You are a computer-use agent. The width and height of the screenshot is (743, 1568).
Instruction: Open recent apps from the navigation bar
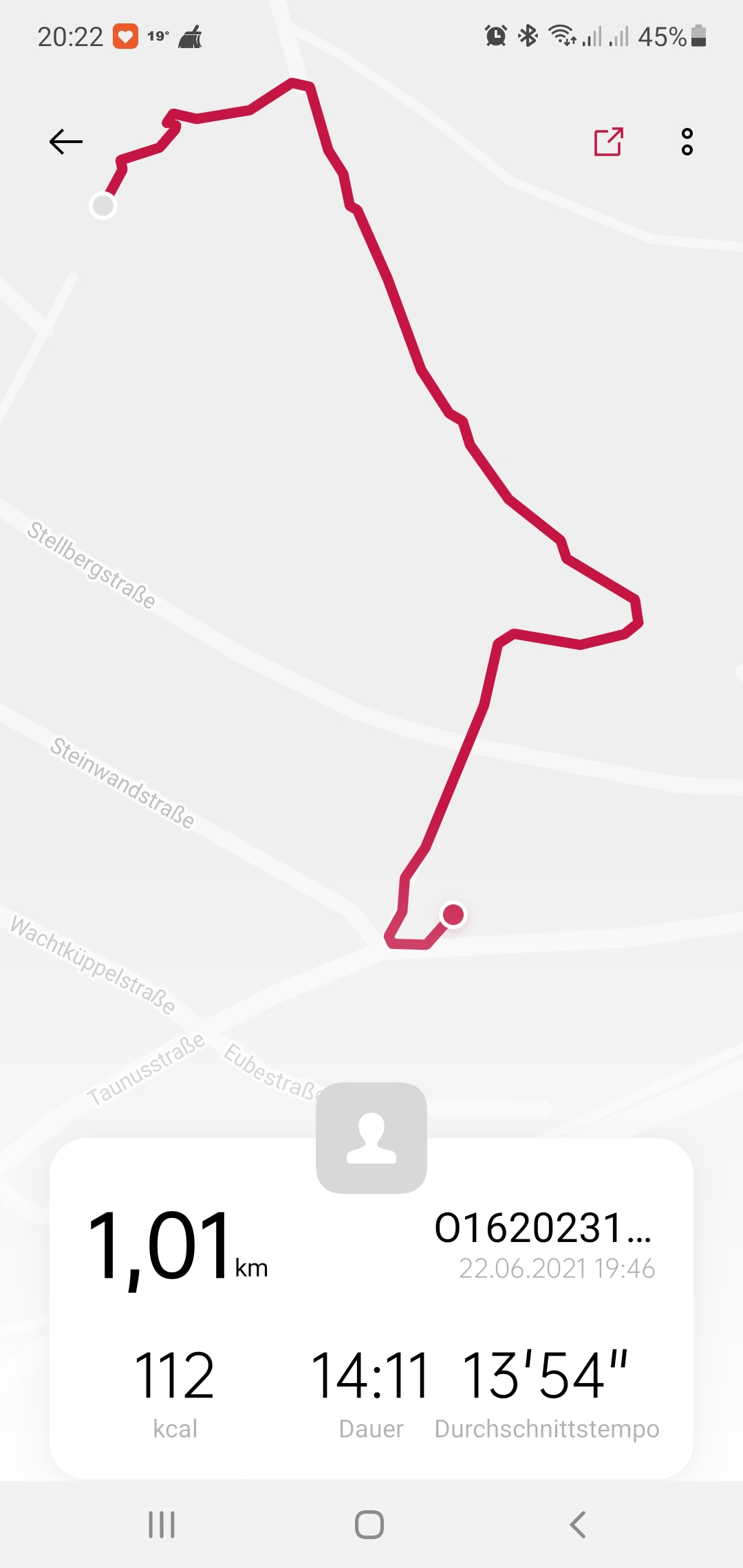coord(162,1524)
